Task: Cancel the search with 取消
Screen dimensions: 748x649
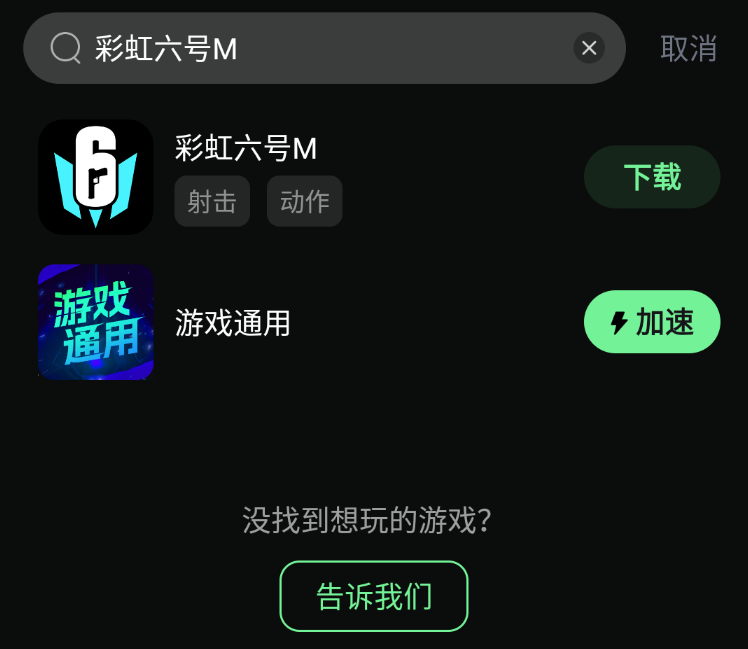Action: click(x=688, y=48)
